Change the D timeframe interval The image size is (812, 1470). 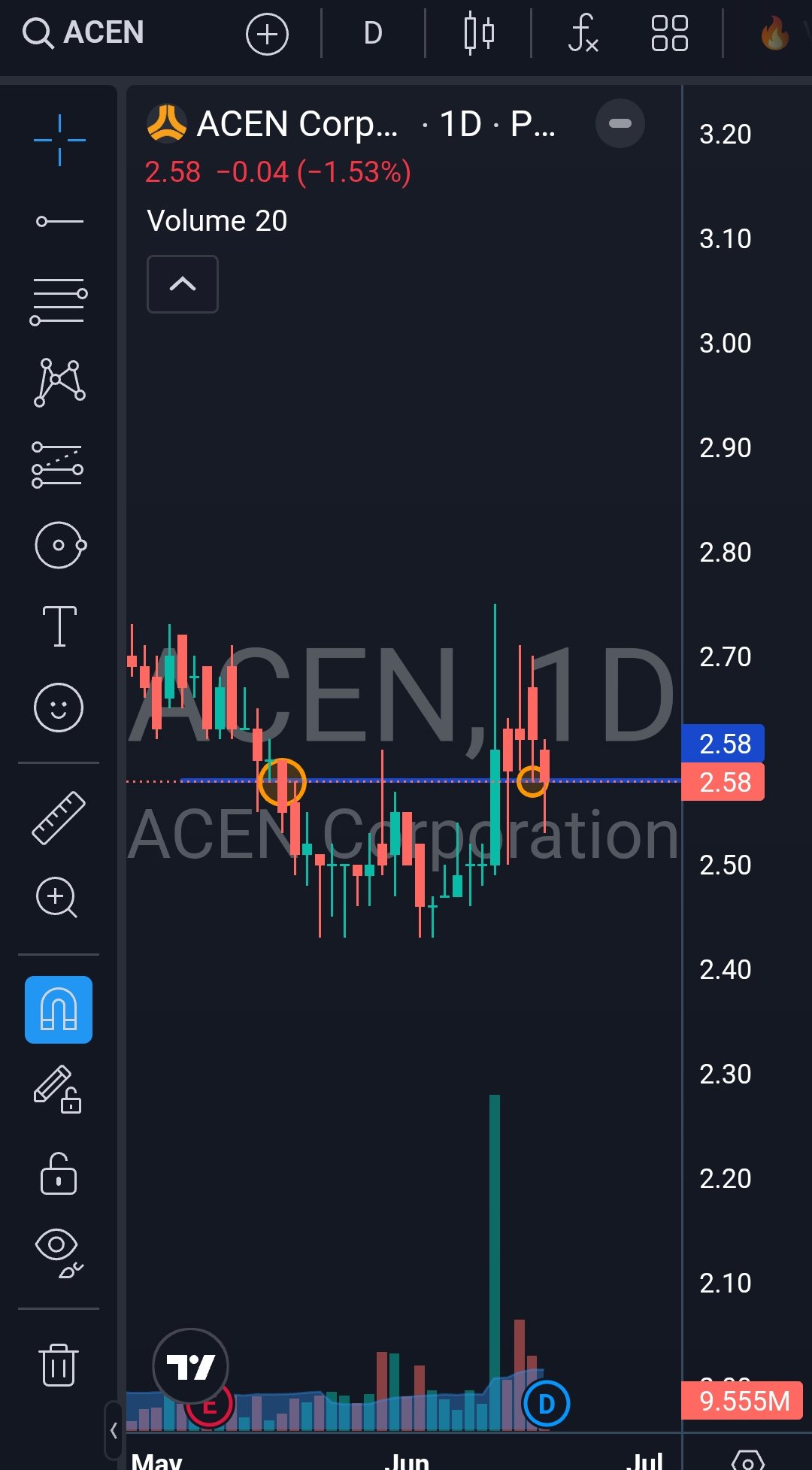[x=373, y=33]
